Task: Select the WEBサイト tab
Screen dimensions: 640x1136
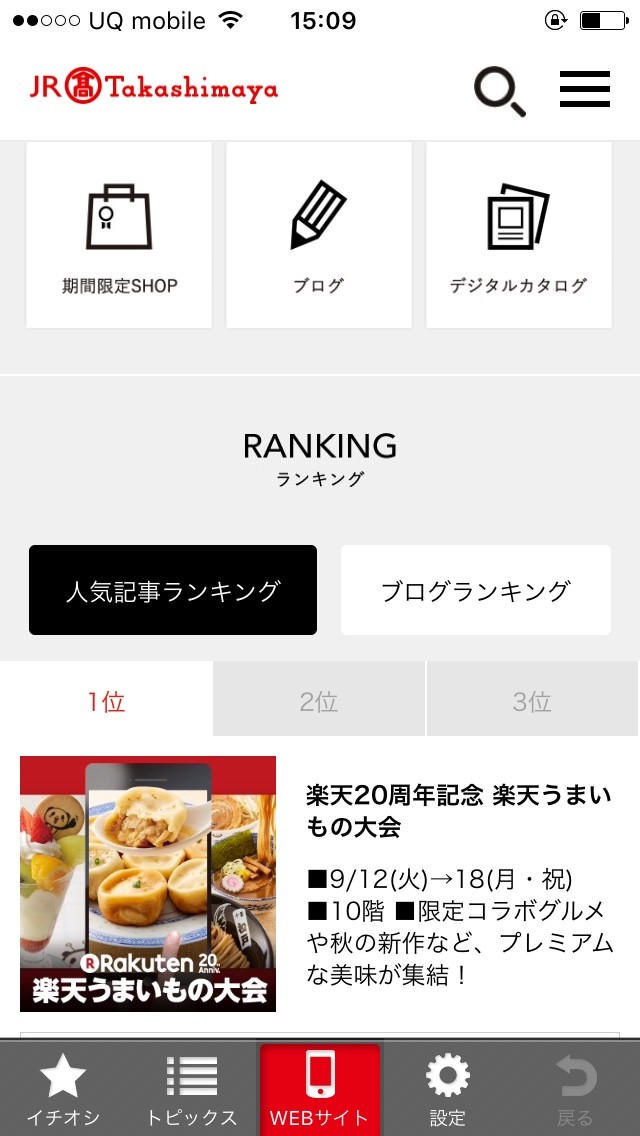Action: click(319, 1090)
